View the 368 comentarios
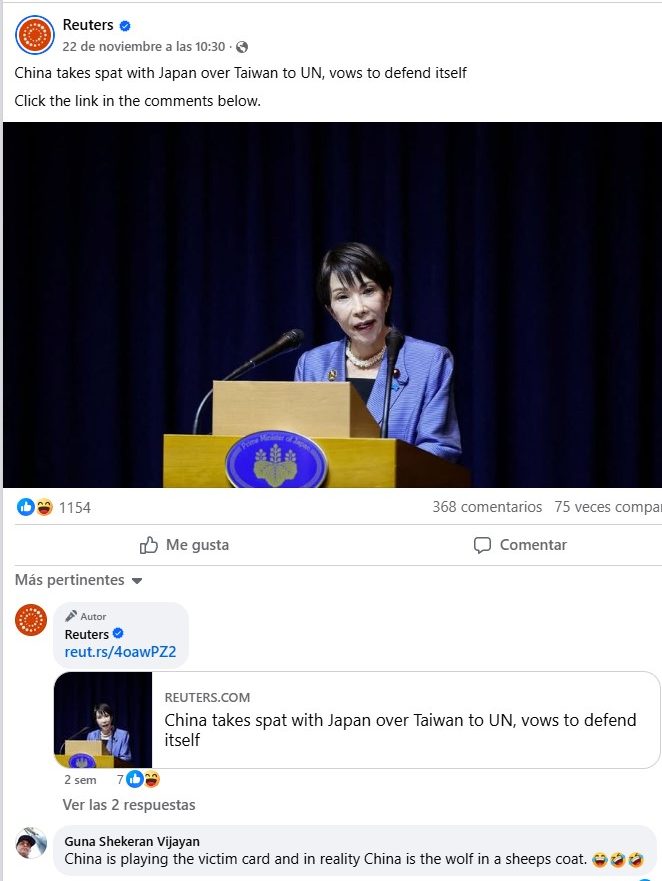The width and height of the screenshot is (662, 881). [x=487, y=507]
